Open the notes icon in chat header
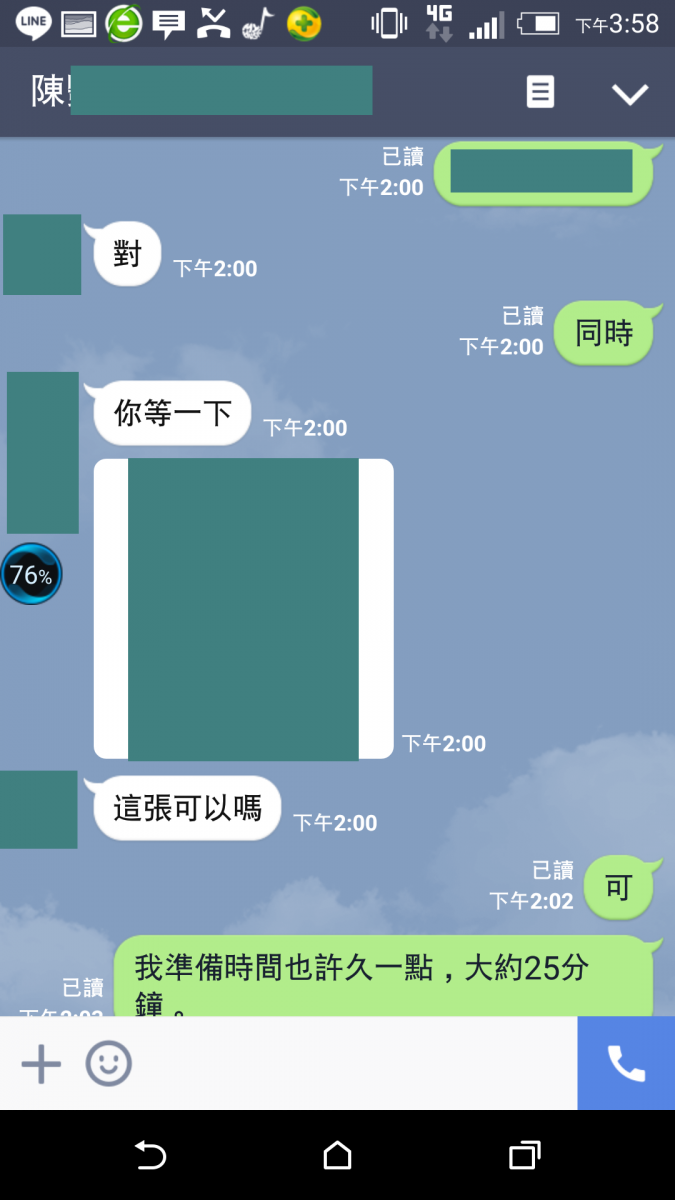Image resolution: width=675 pixels, height=1200 pixels. (x=540, y=93)
